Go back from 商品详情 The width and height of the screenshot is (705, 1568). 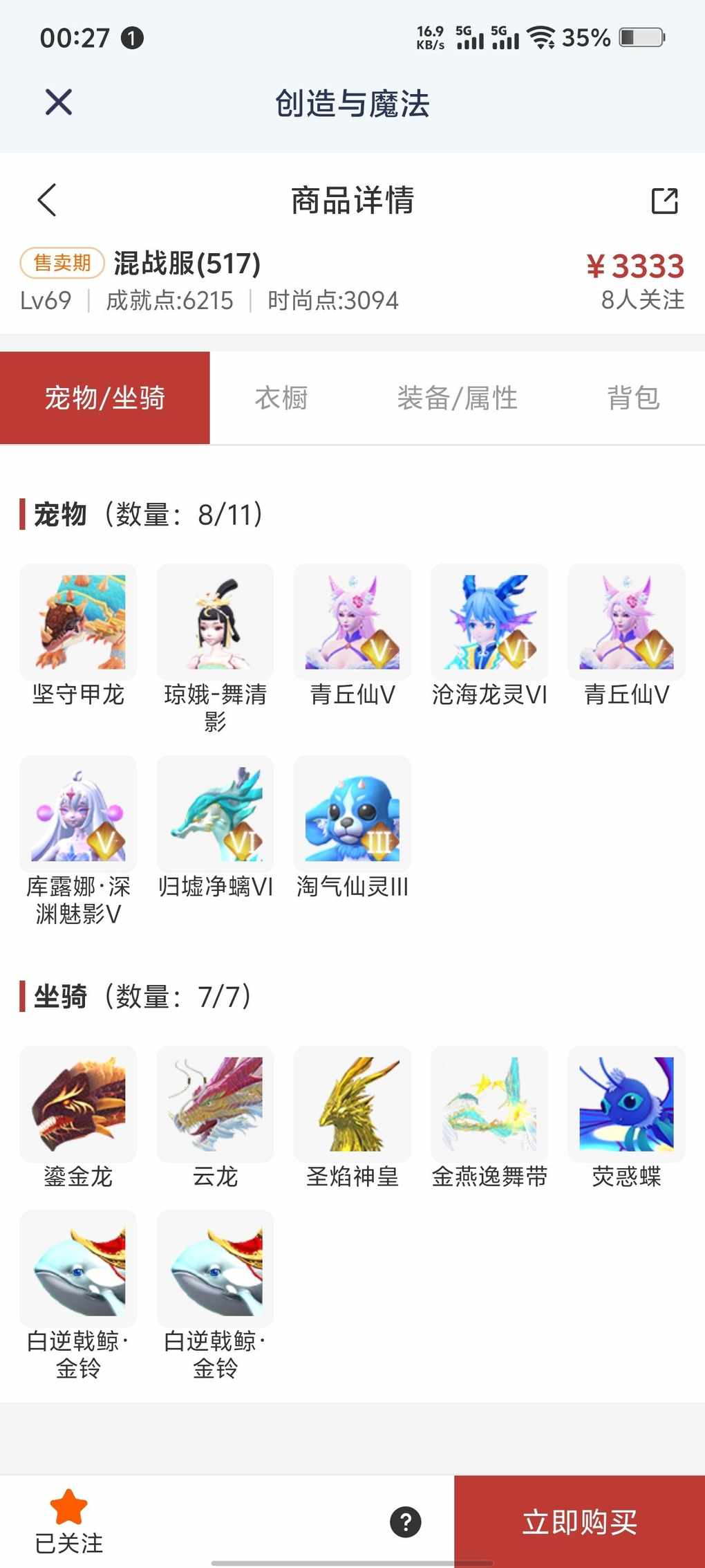tap(47, 201)
